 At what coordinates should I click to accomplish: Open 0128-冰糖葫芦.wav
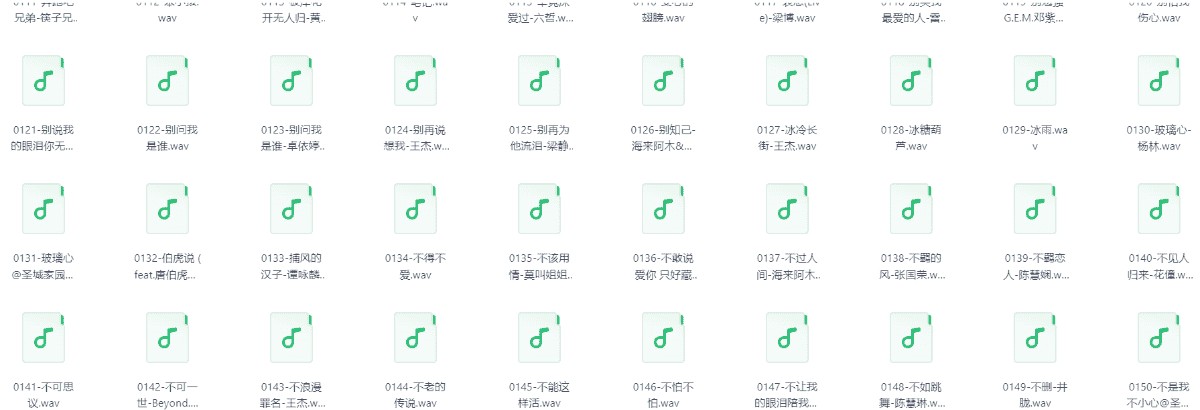(911, 80)
